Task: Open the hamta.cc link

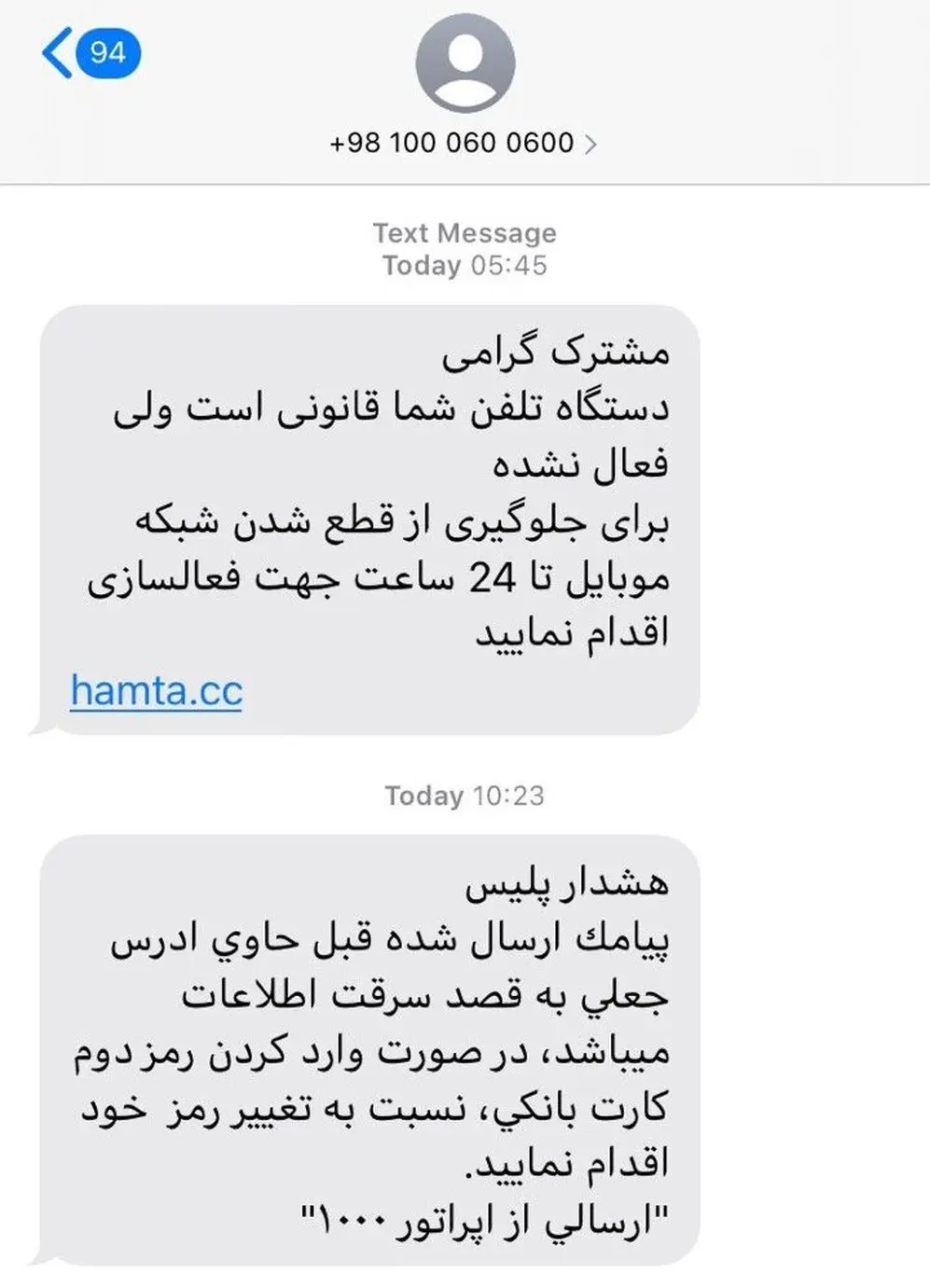Action: [156, 691]
